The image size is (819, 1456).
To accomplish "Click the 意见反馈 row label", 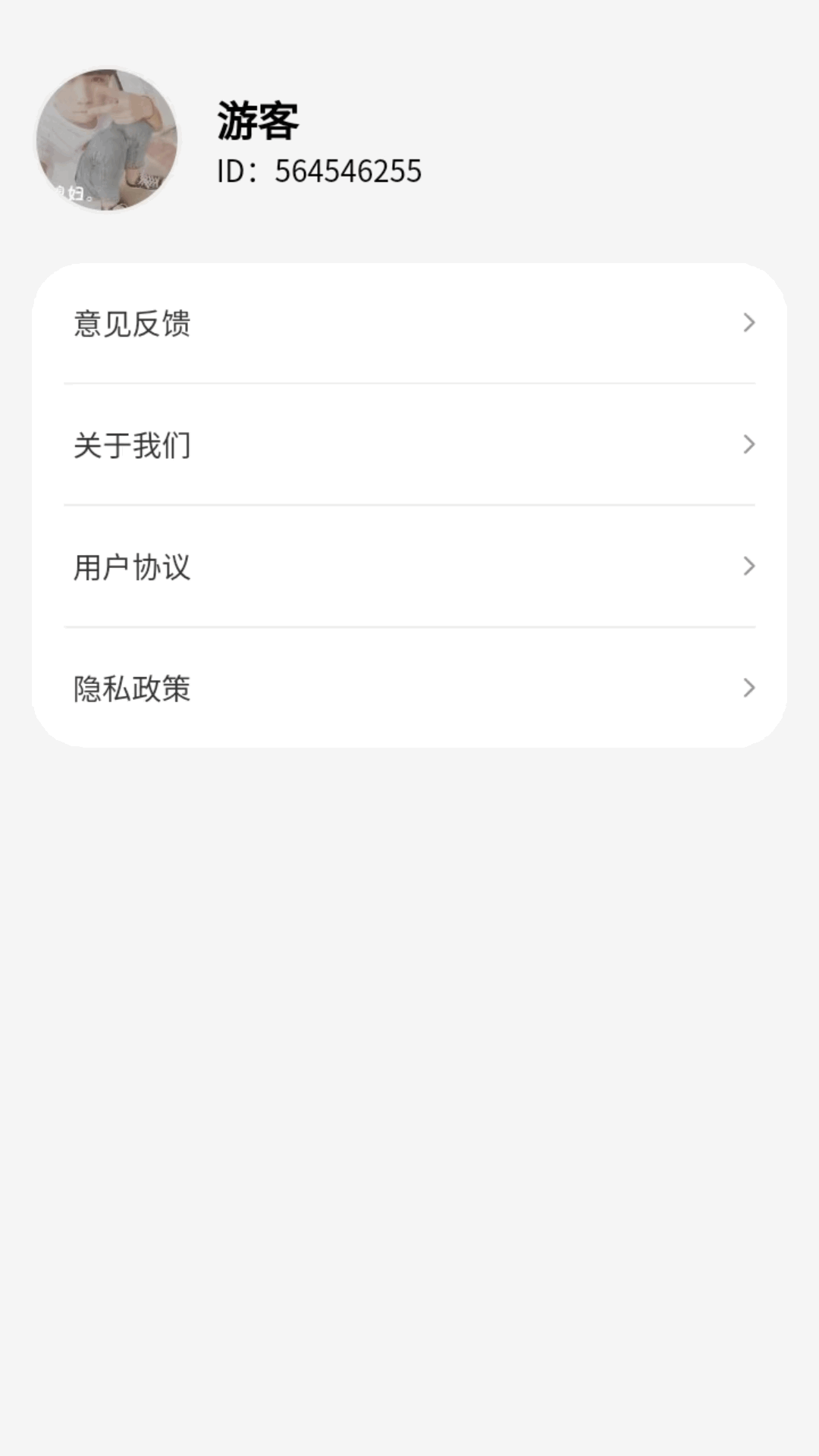I will (131, 325).
